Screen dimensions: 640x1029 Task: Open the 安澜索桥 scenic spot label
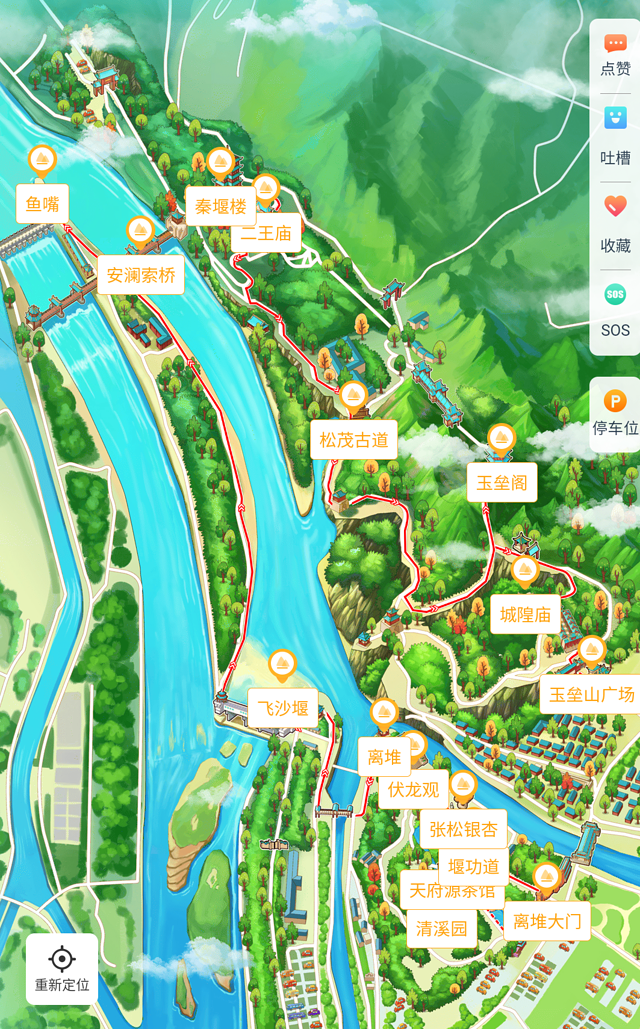[141, 274]
